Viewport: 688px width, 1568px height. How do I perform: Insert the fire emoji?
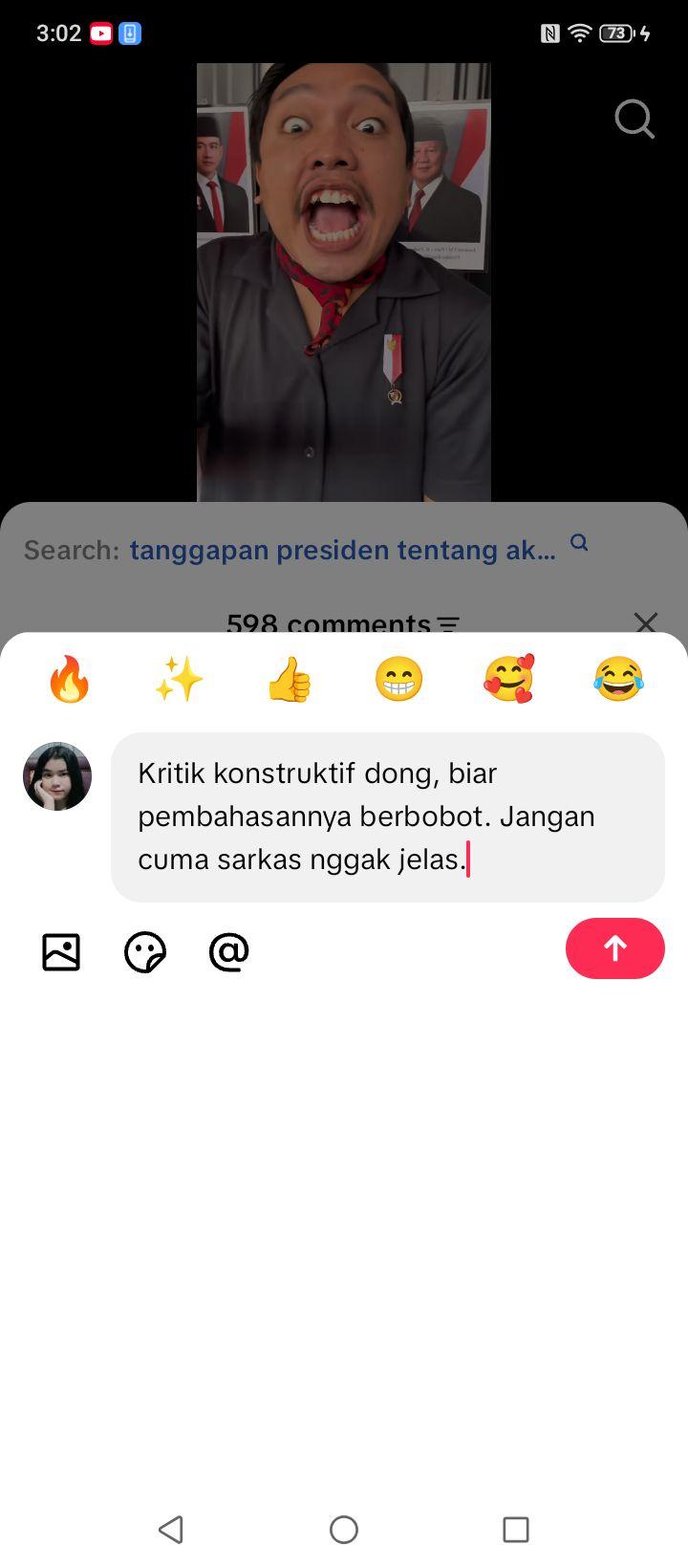click(70, 680)
